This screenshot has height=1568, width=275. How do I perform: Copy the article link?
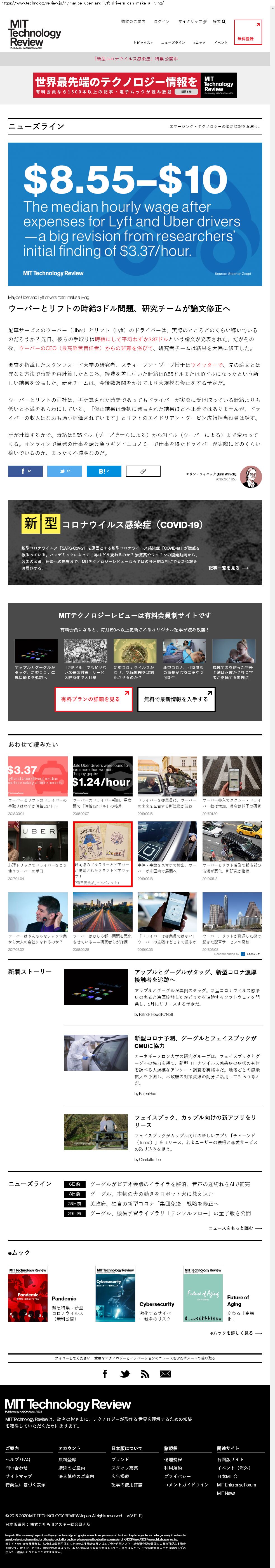(x=143, y=471)
